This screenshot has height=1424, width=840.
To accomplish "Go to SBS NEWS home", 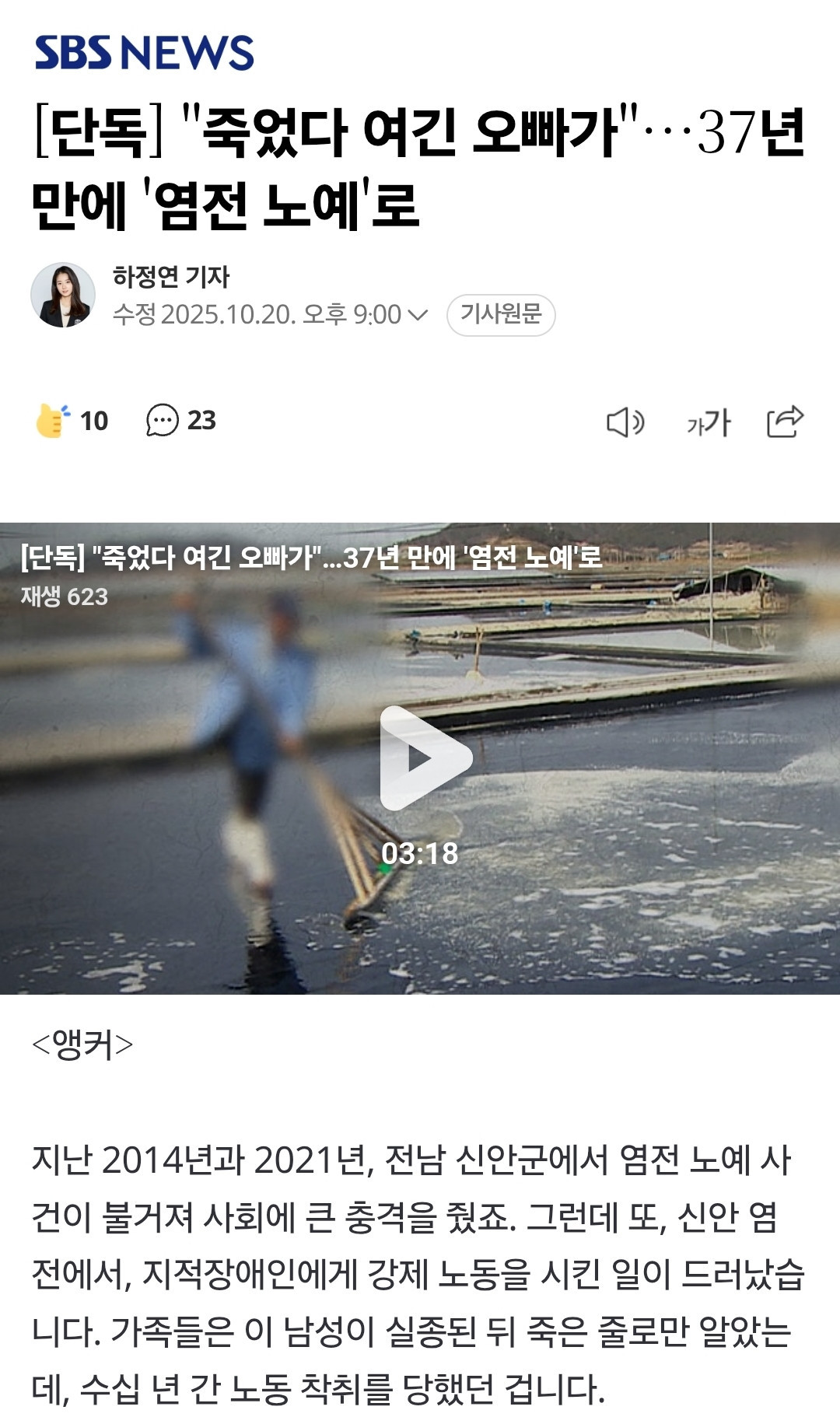I will tap(144, 53).
